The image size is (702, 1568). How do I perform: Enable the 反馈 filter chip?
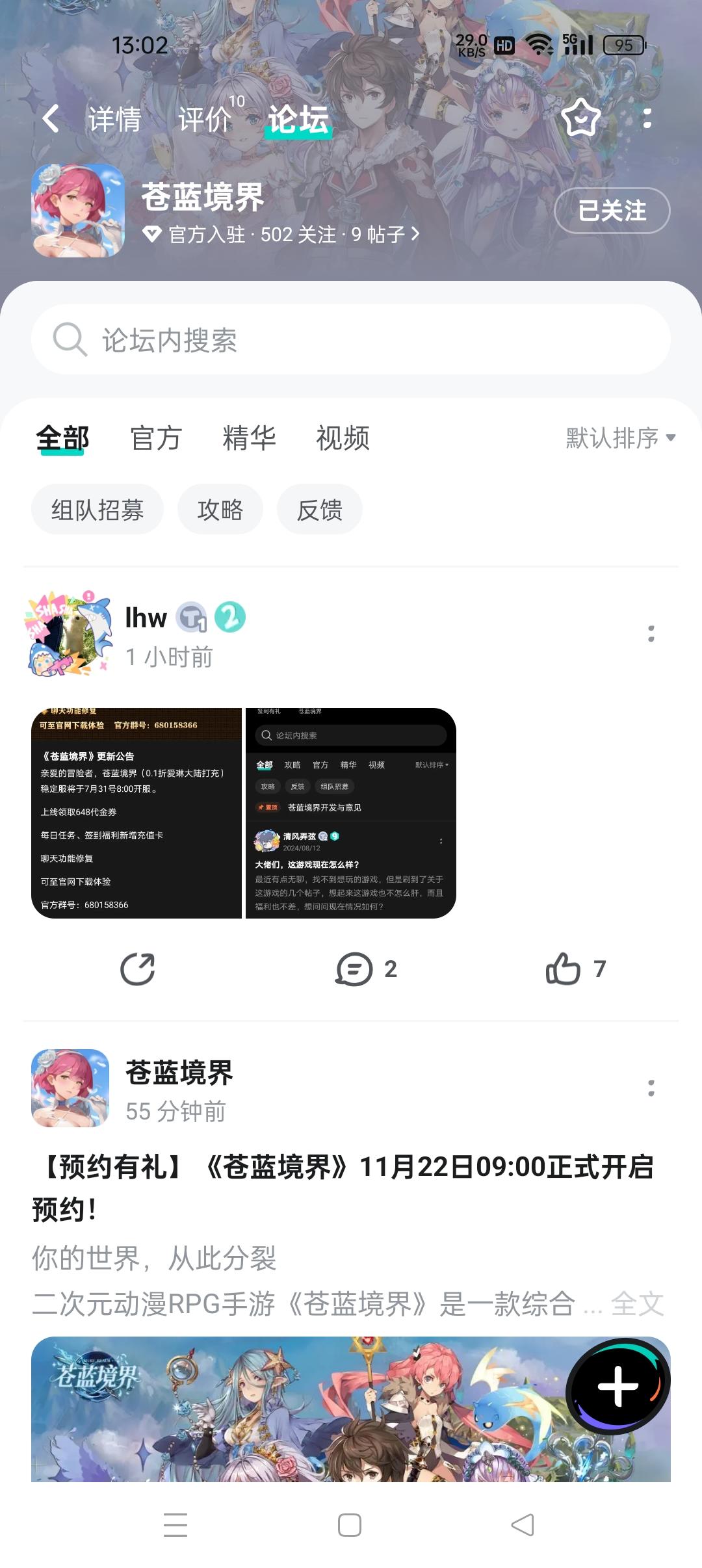pyautogui.click(x=320, y=510)
